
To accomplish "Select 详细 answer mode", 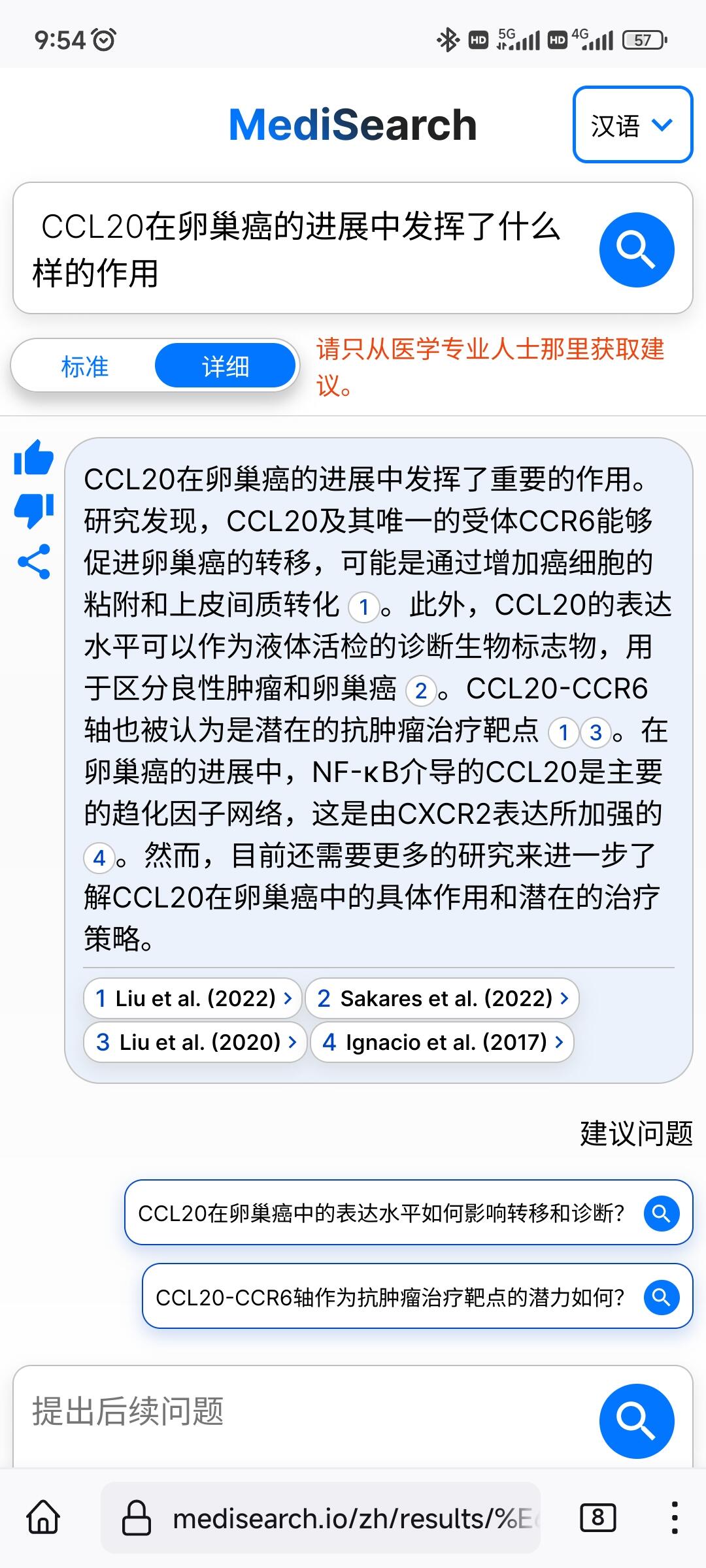I will pos(225,367).
